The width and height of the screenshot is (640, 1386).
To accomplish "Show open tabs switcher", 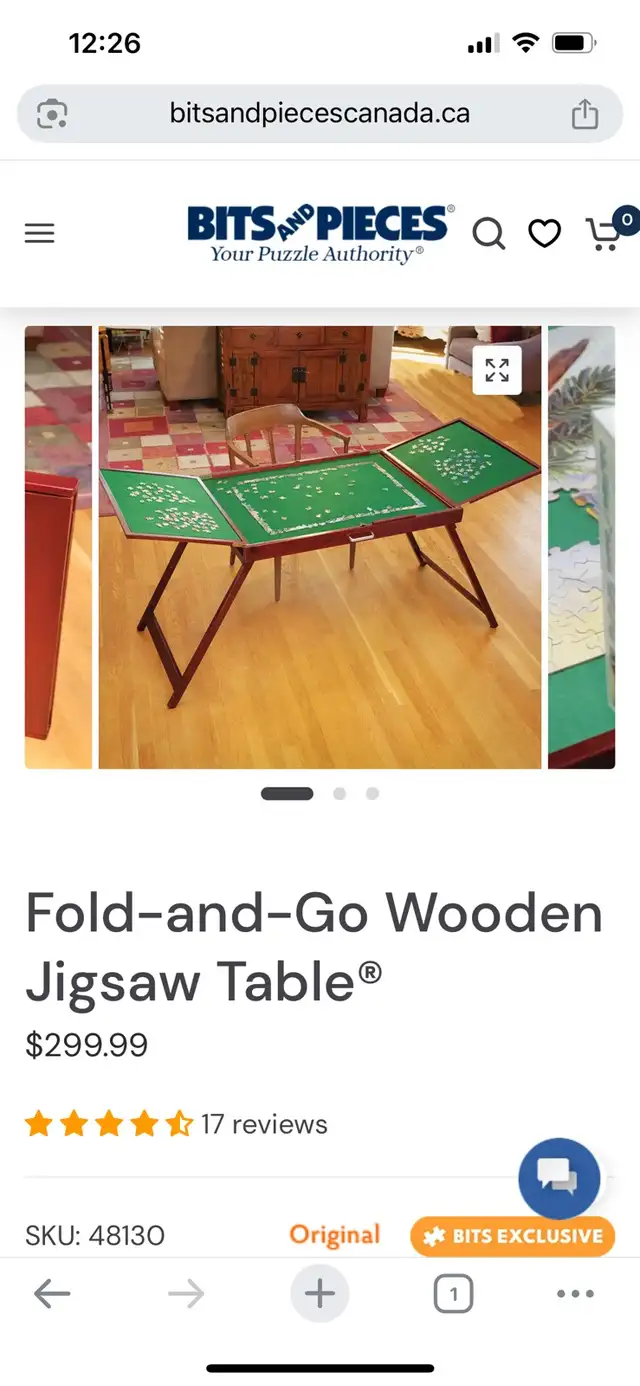I will pos(453,1295).
